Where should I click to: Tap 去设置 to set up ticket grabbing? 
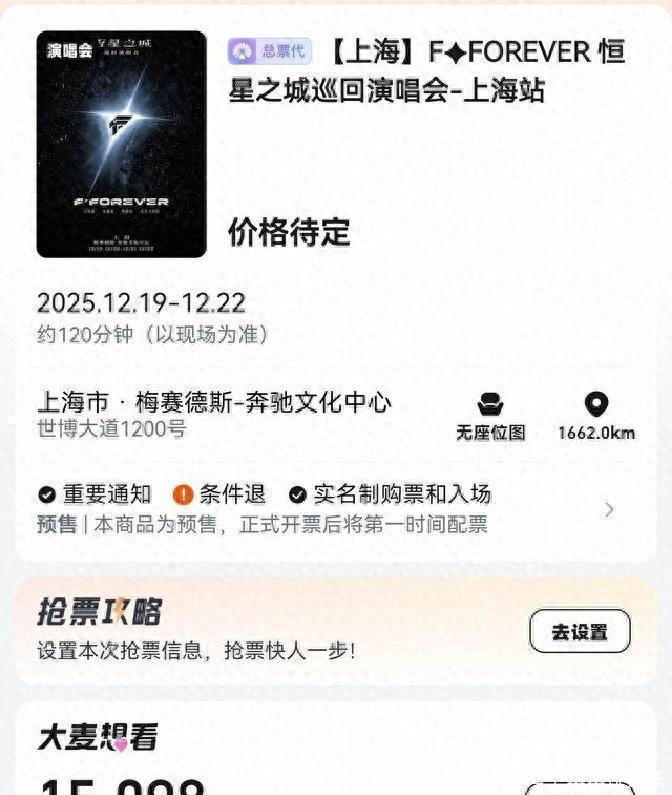[x=579, y=632]
